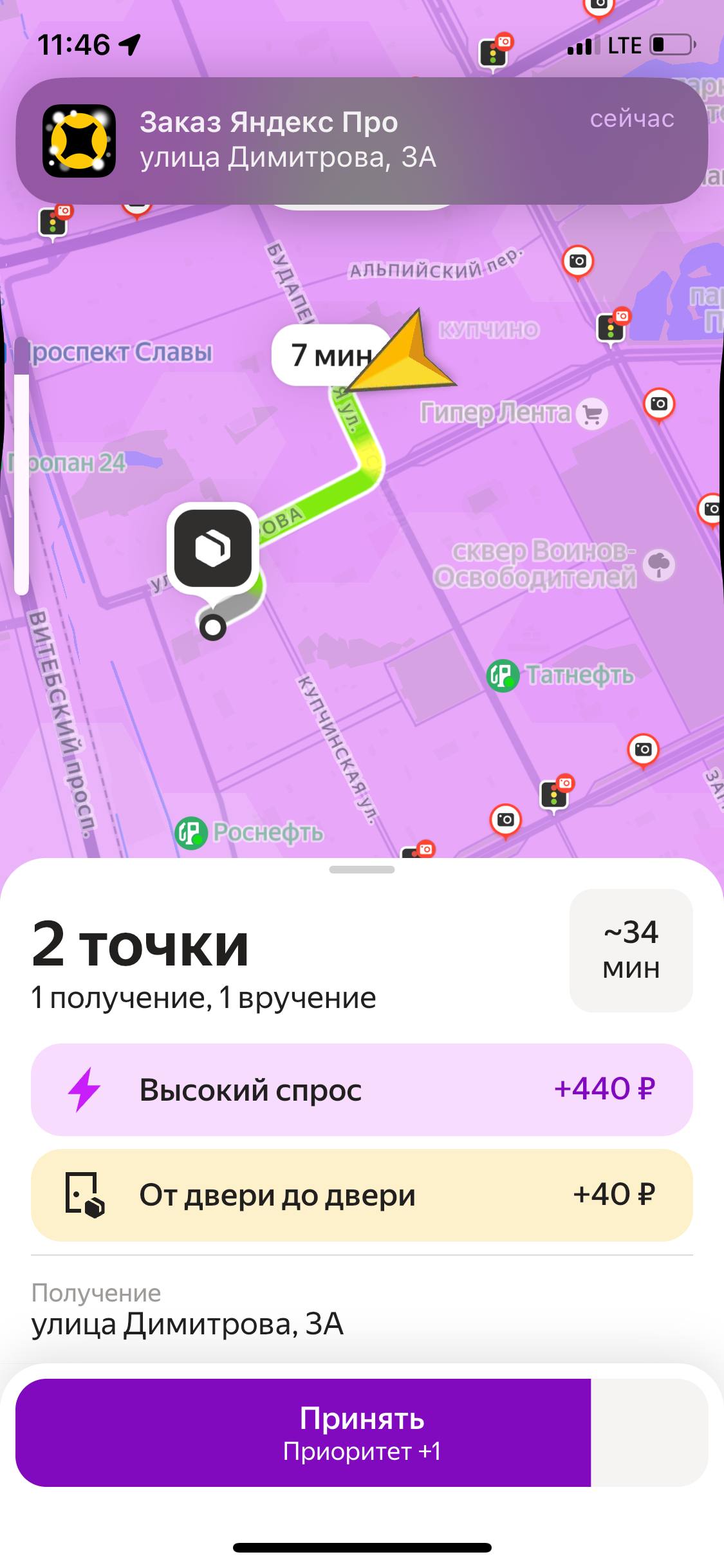Tap the package pickup pin on the map
This screenshot has height=1568, width=724.
click(213, 548)
